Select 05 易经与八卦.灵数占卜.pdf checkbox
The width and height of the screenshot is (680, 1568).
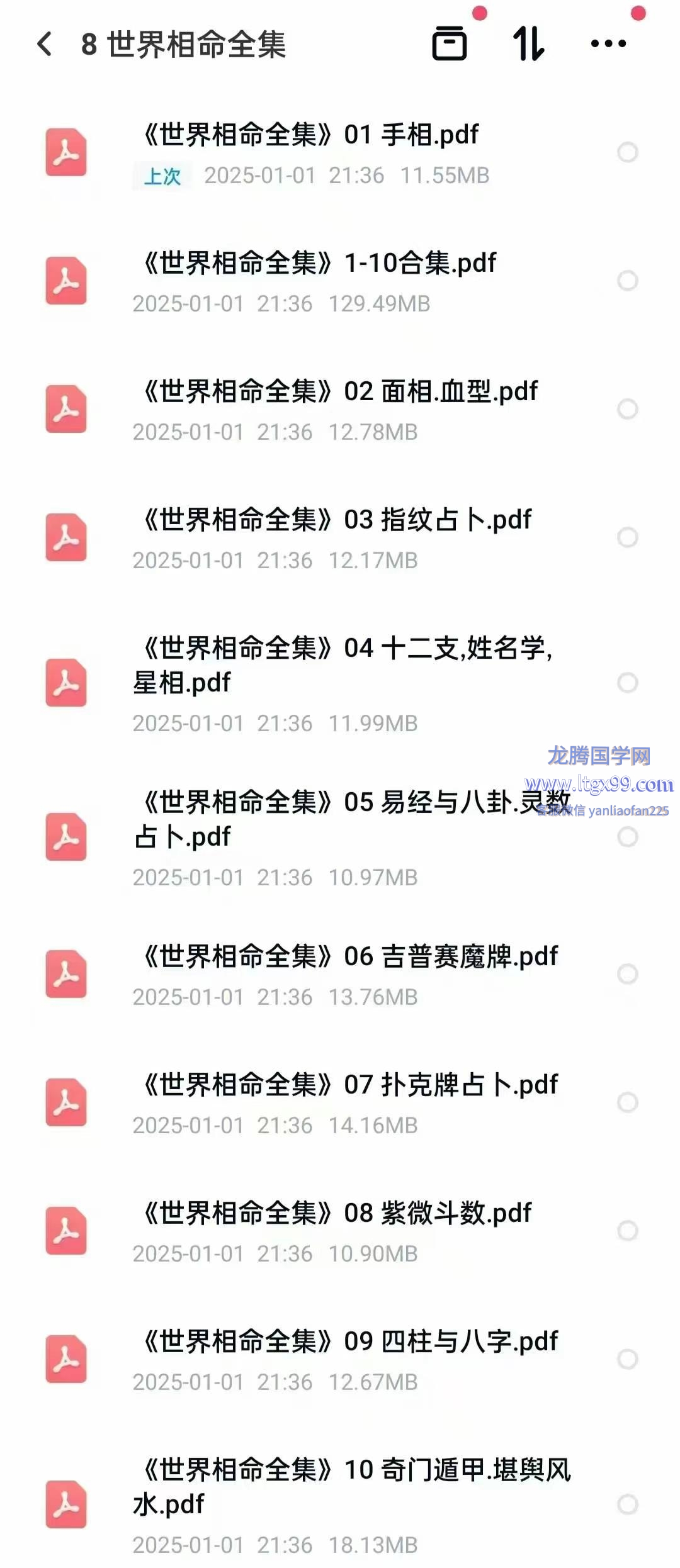pos(627,837)
